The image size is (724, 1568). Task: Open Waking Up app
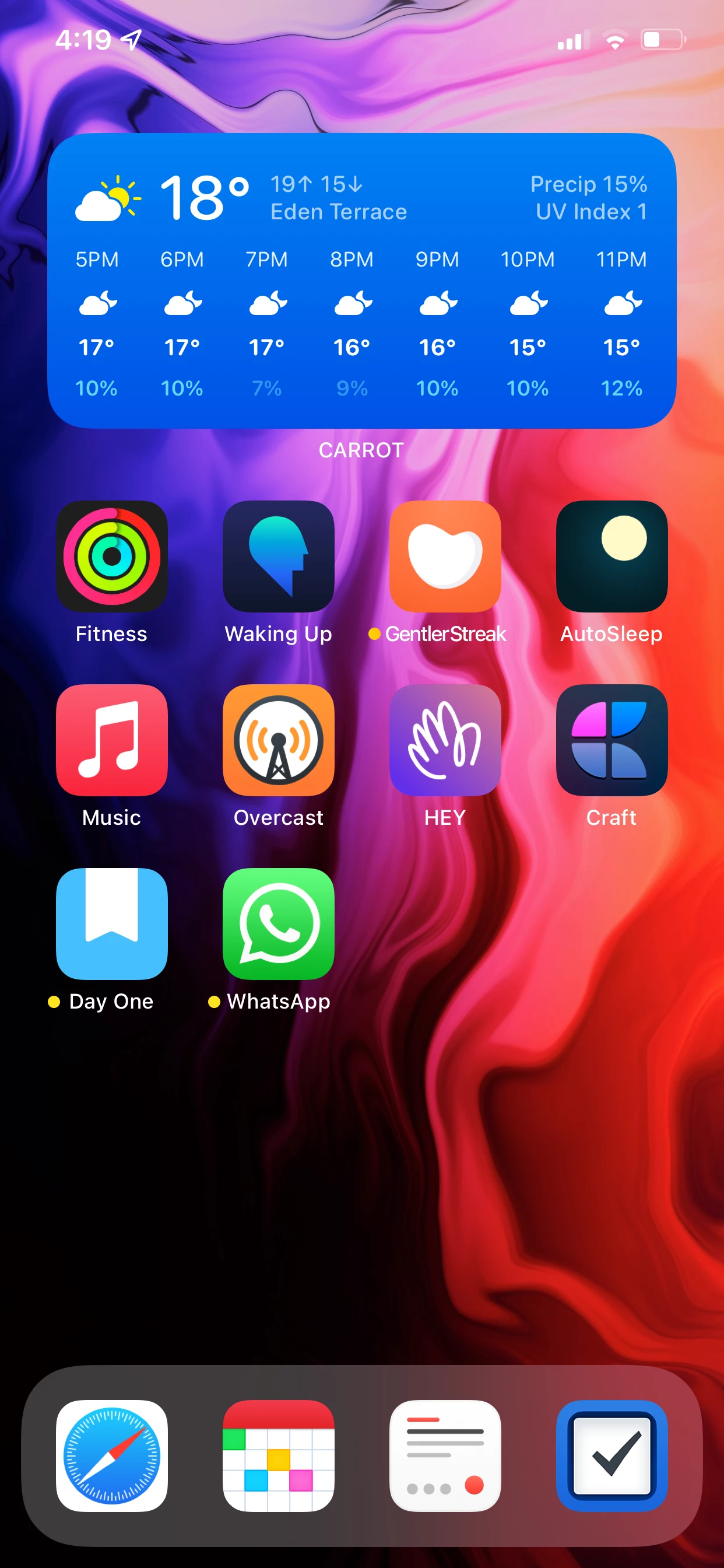tap(279, 556)
